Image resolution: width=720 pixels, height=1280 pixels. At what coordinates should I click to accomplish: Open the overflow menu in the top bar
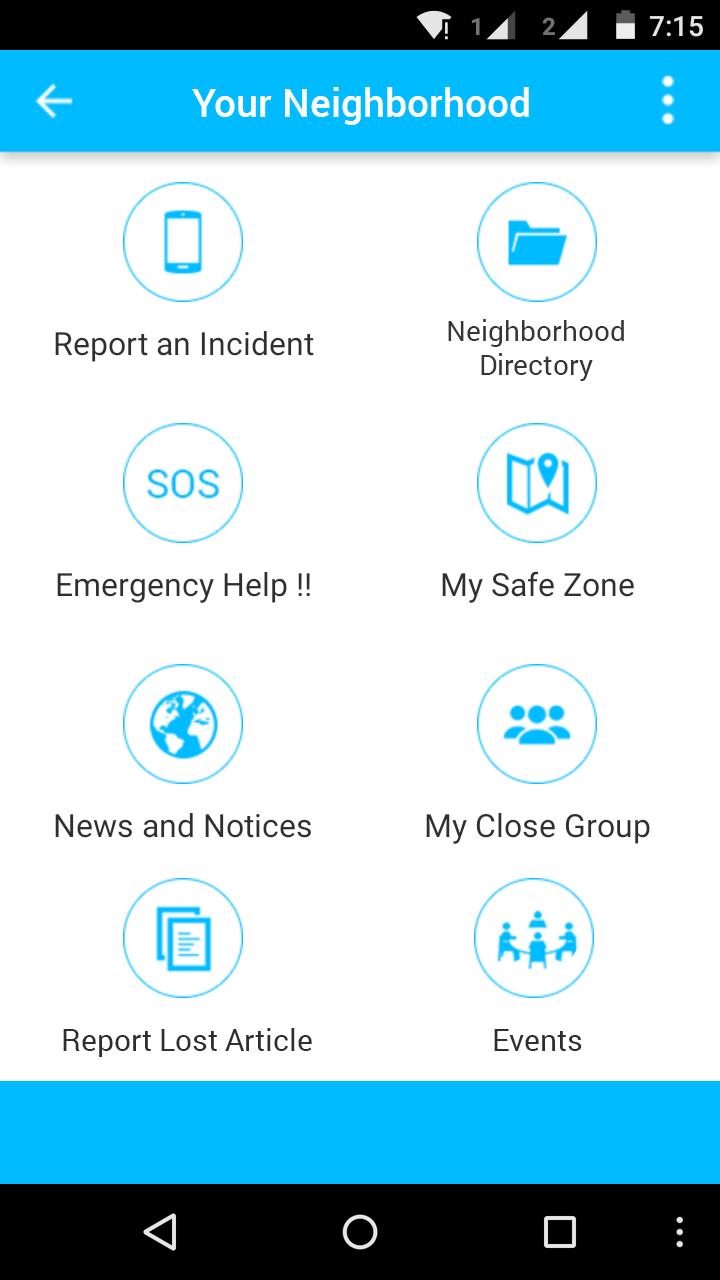(666, 99)
